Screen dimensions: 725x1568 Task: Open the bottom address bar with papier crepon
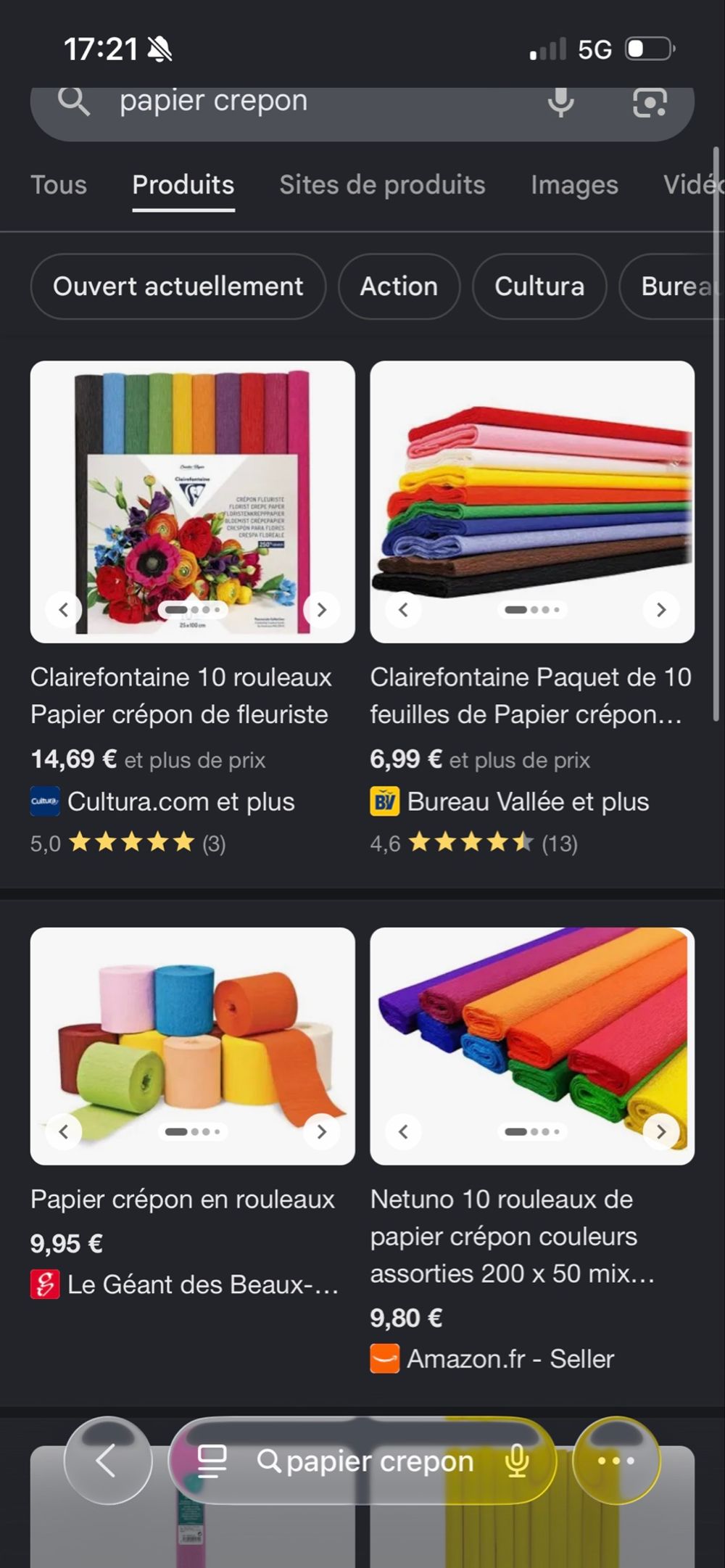point(362,1460)
